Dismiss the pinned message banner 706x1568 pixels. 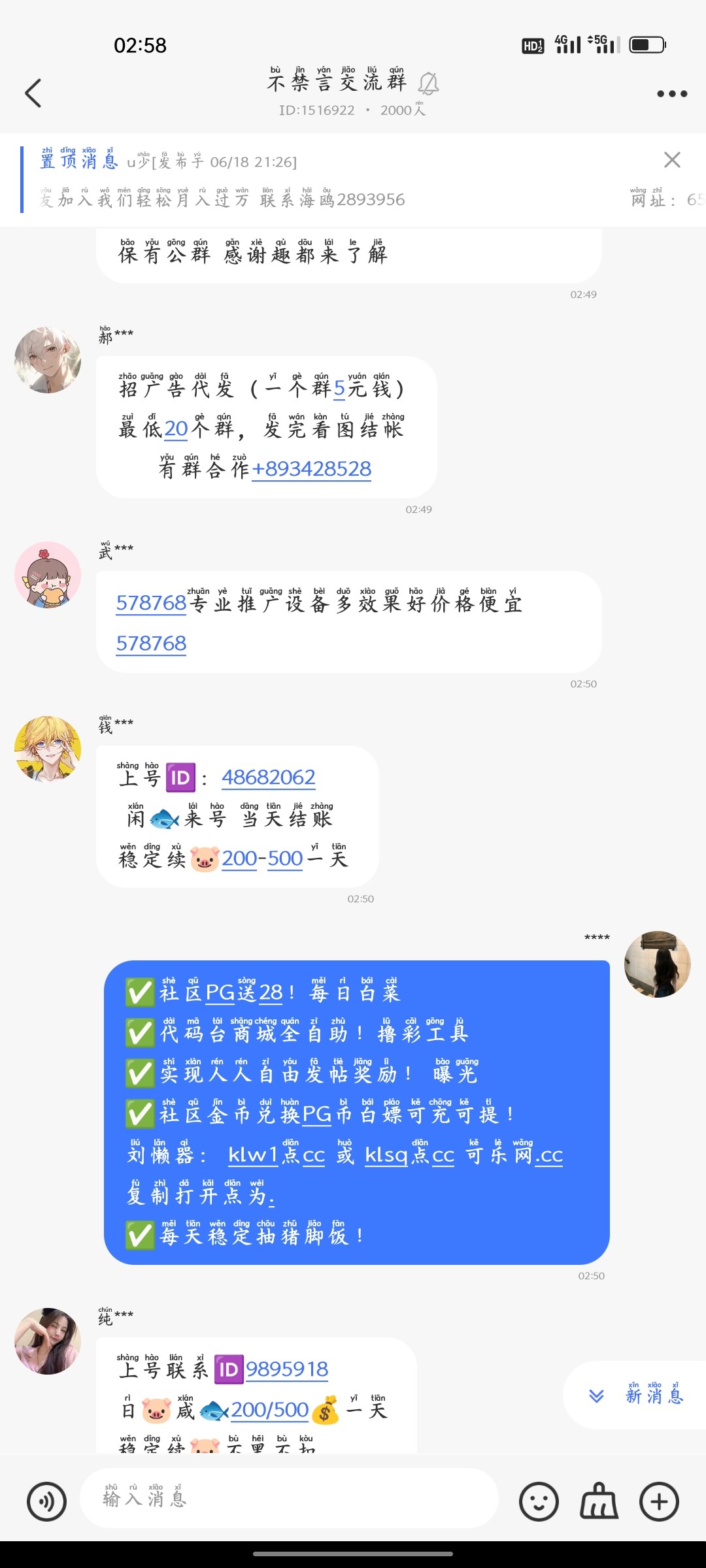[671, 159]
